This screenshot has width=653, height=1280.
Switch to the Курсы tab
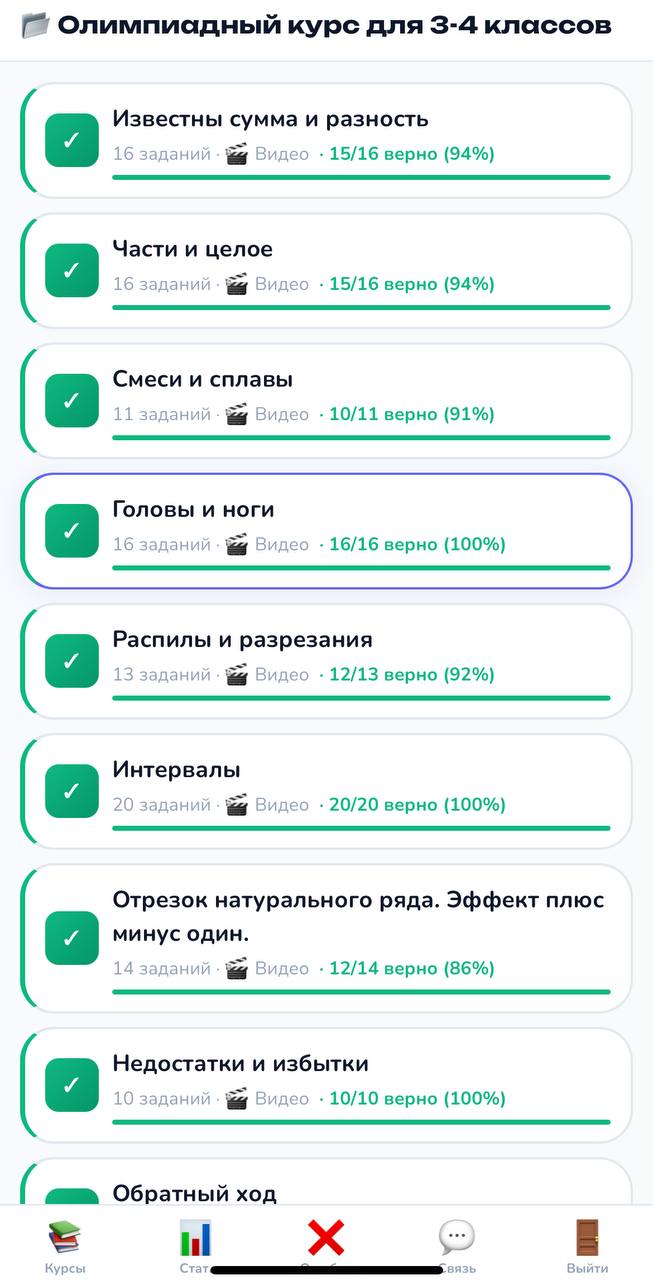tap(65, 1246)
